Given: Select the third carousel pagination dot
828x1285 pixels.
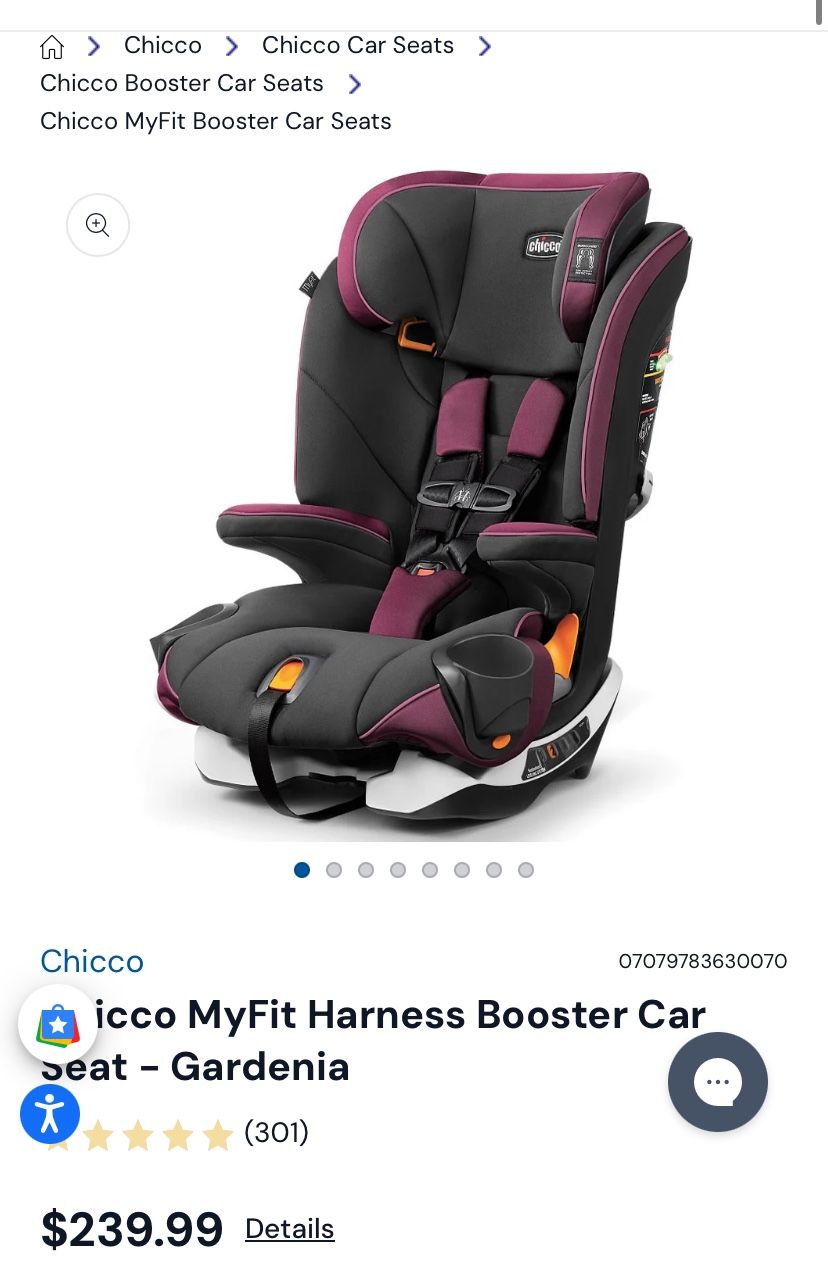Looking at the screenshot, I should click(x=366, y=870).
